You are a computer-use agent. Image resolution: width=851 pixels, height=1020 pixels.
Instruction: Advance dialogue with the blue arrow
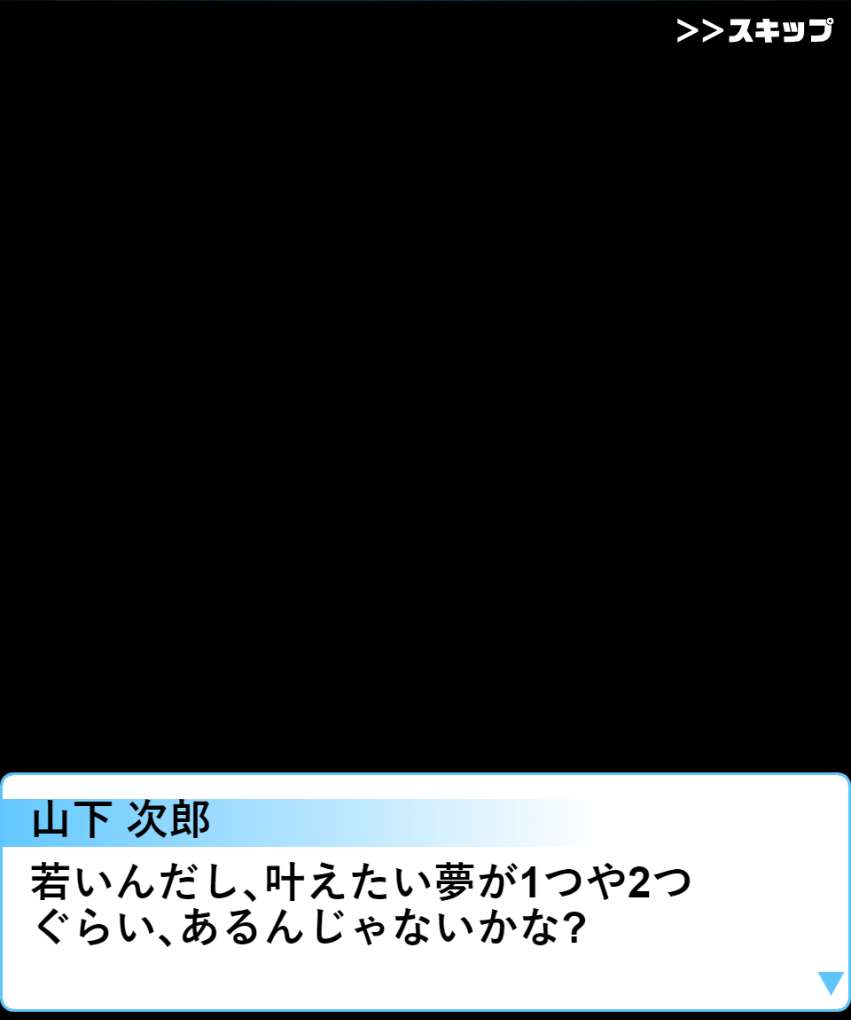pos(830,982)
